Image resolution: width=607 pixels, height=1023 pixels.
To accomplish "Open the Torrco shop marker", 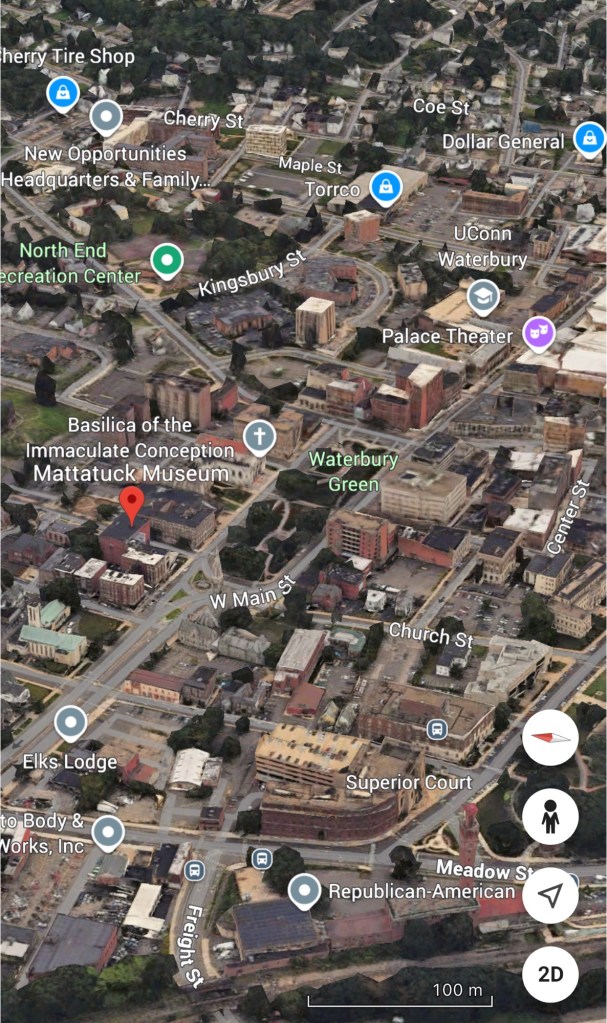I will point(385,186).
